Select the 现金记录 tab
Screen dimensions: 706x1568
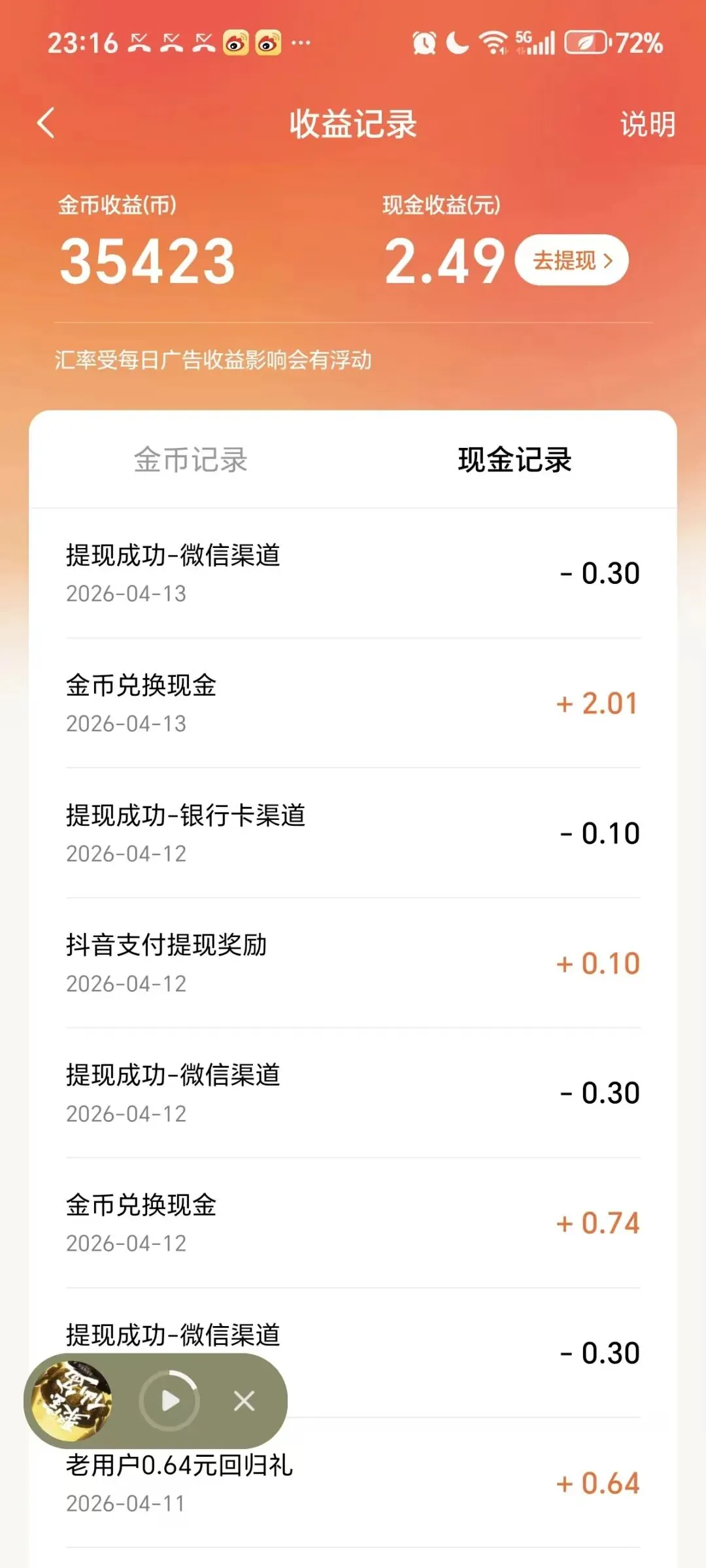click(514, 460)
